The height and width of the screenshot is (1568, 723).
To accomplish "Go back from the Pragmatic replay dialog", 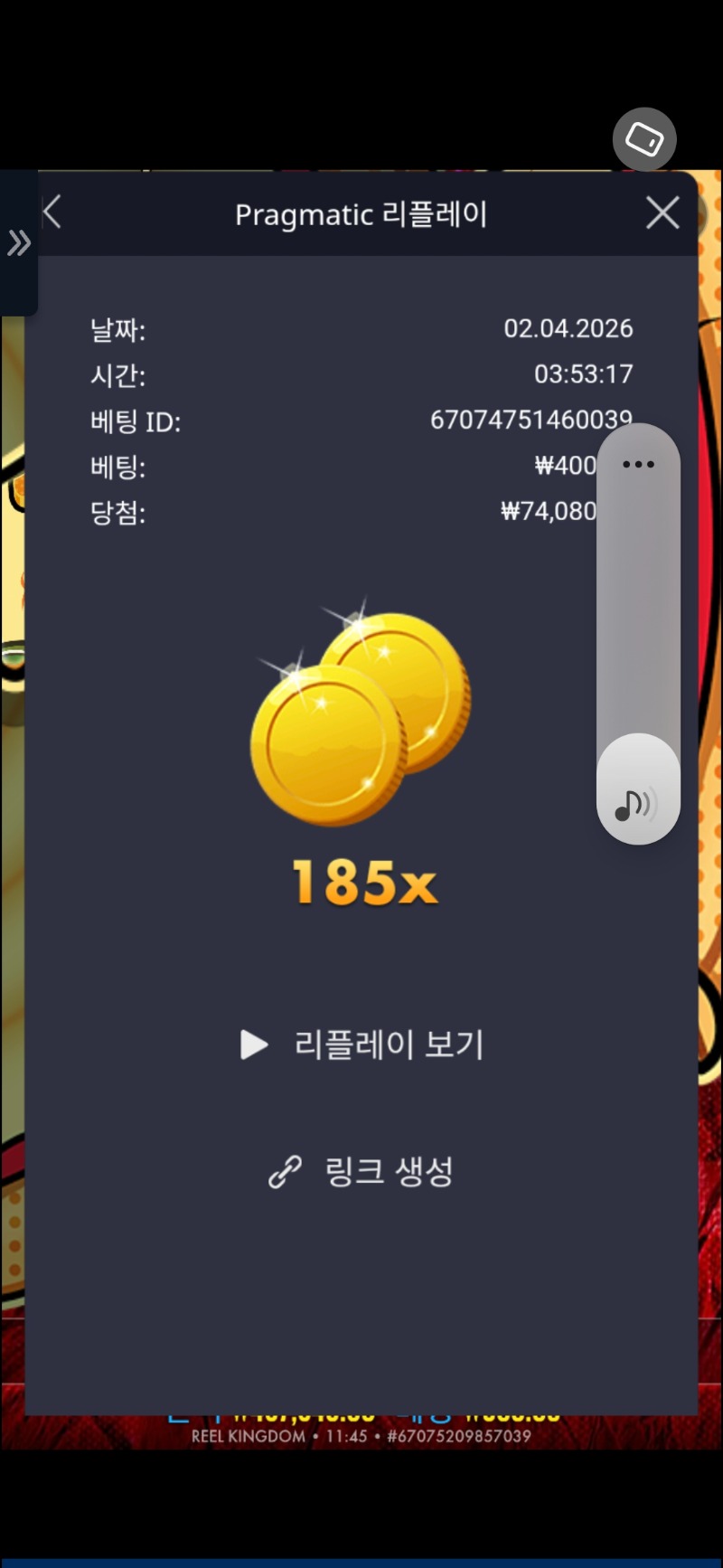I will tap(52, 213).
